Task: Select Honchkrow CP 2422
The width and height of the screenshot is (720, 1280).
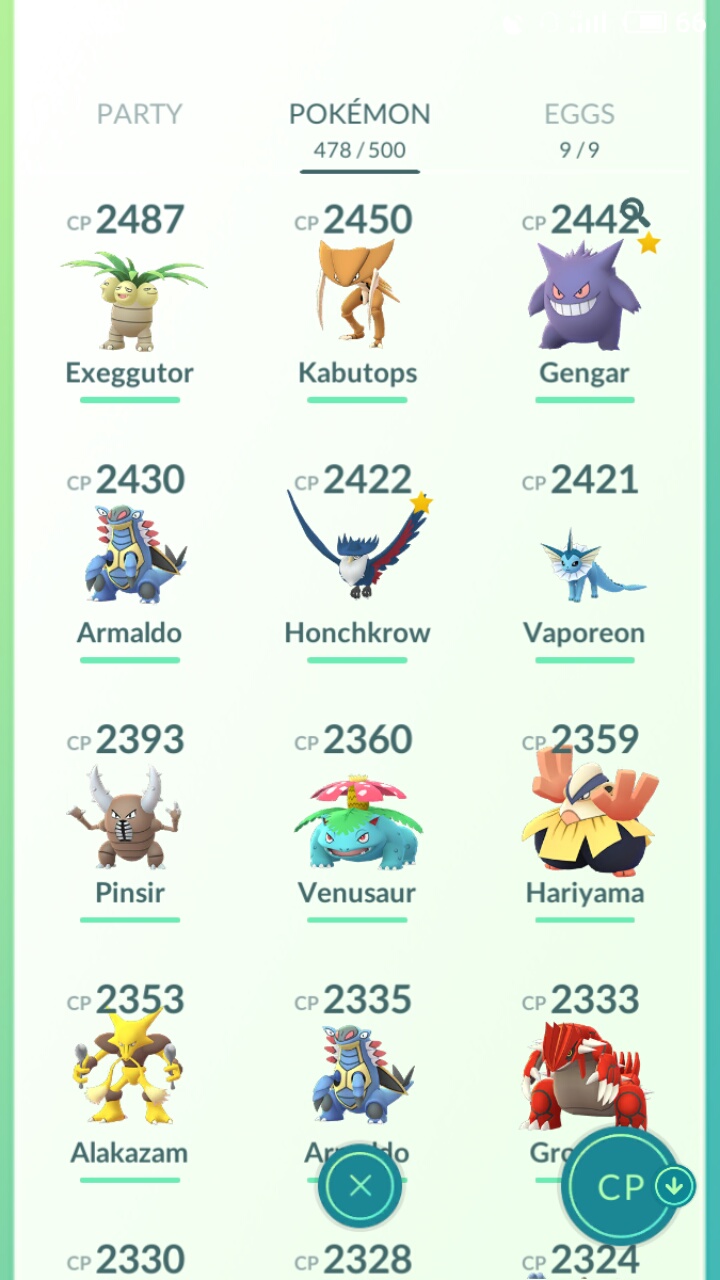Action: 357,555
